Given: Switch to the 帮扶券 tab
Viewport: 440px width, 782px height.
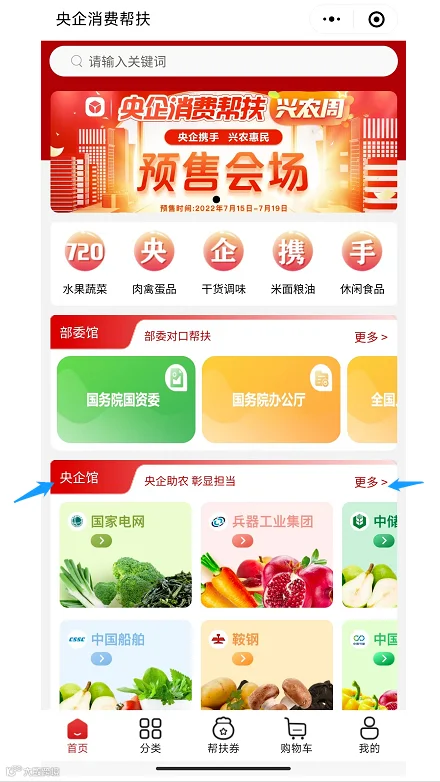Looking at the screenshot, I should (x=223, y=735).
